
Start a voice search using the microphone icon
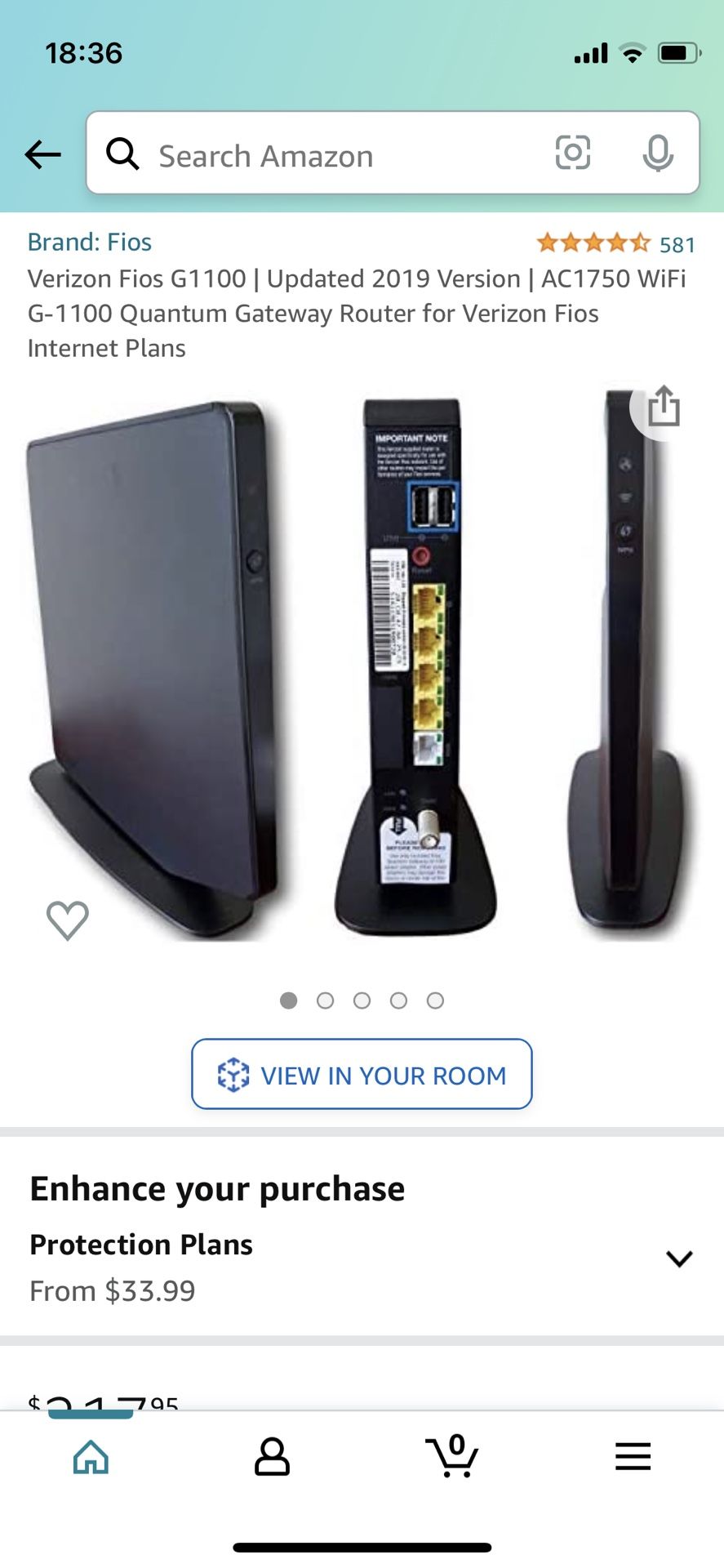pyautogui.click(x=658, y=154)
